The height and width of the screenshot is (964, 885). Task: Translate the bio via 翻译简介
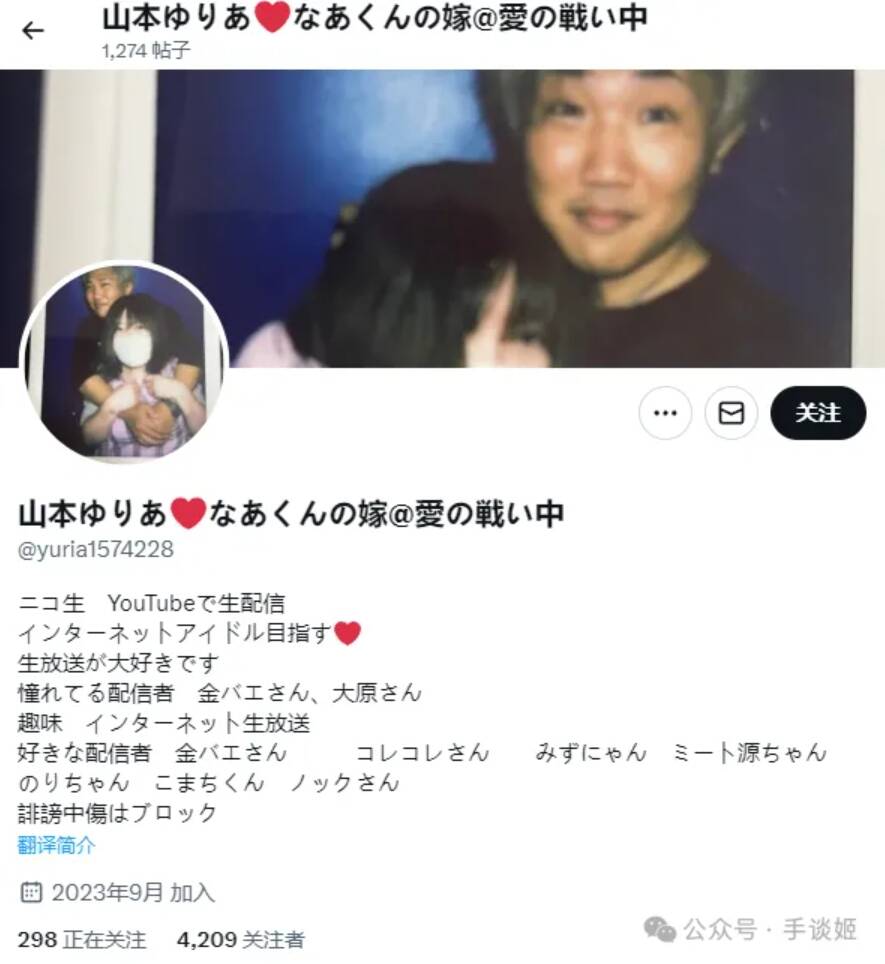point(57,845)
